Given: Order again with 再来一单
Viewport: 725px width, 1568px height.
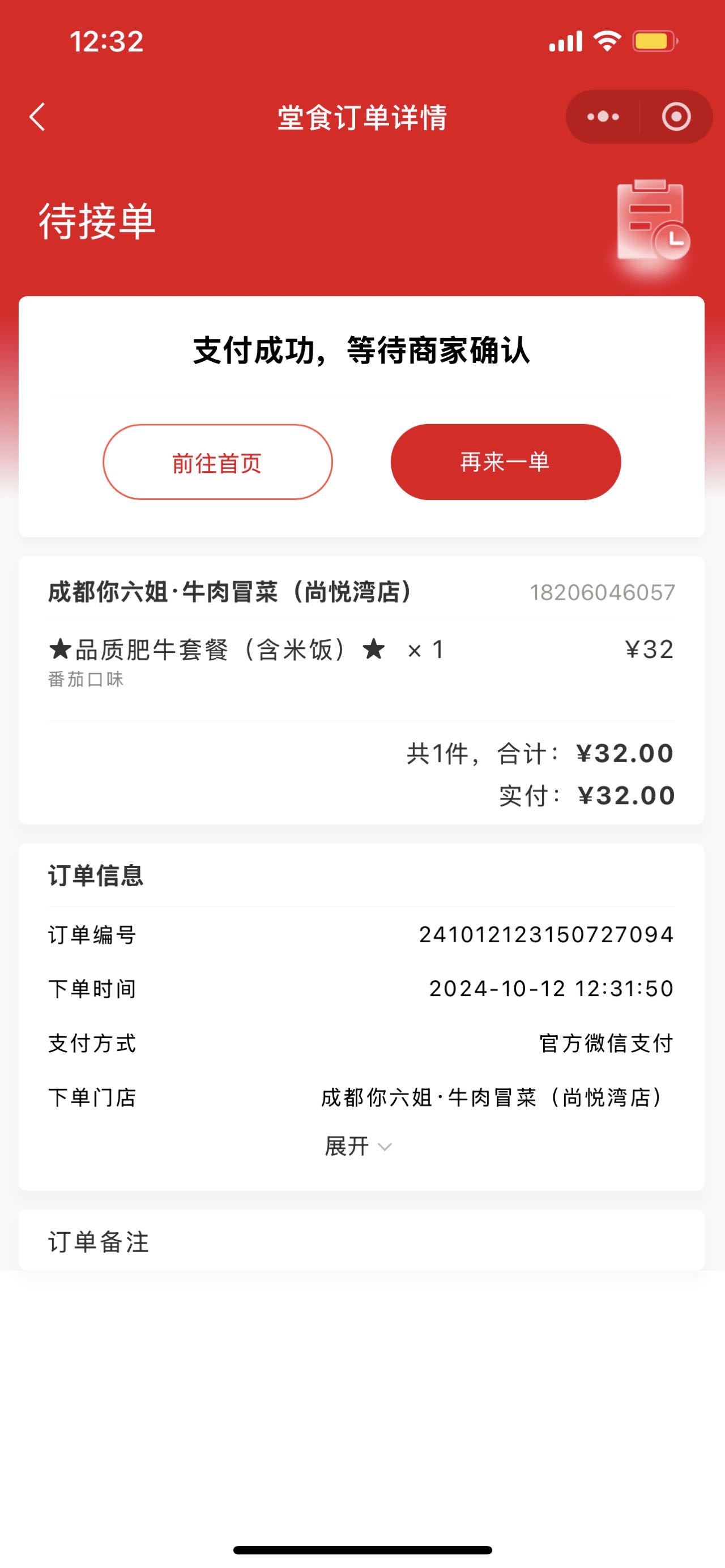Looking at the screenshot, I should pyautogui.click(x=505, y=463).
